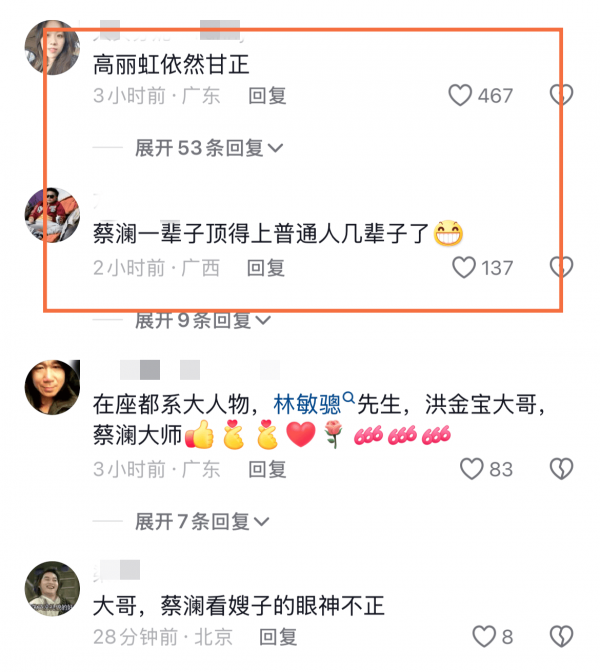Like the comment about 蔡澜一辈子
600x672 pixels.
(x=463, y=268)
